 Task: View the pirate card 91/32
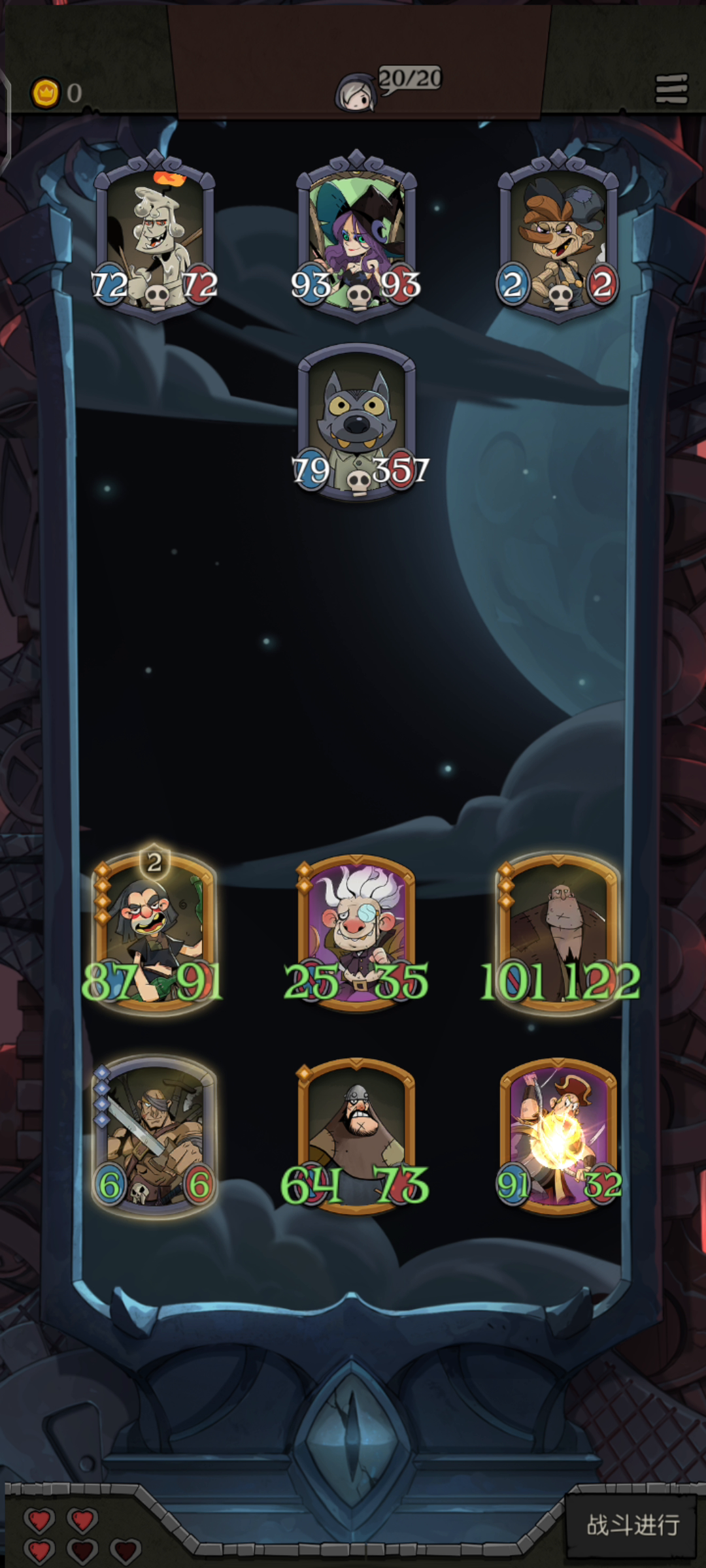[x=558, y=1135]
